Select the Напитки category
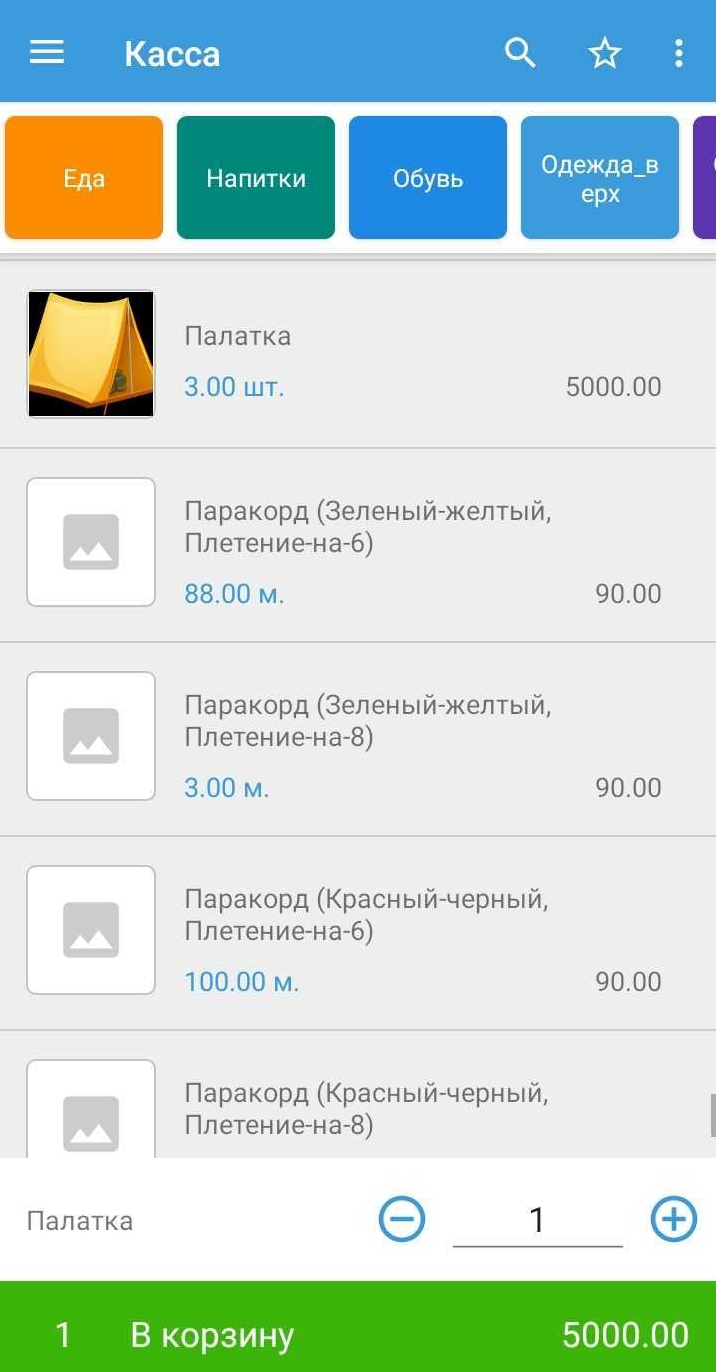Screen dimensions: 716x1372 (x=256, y=178)
